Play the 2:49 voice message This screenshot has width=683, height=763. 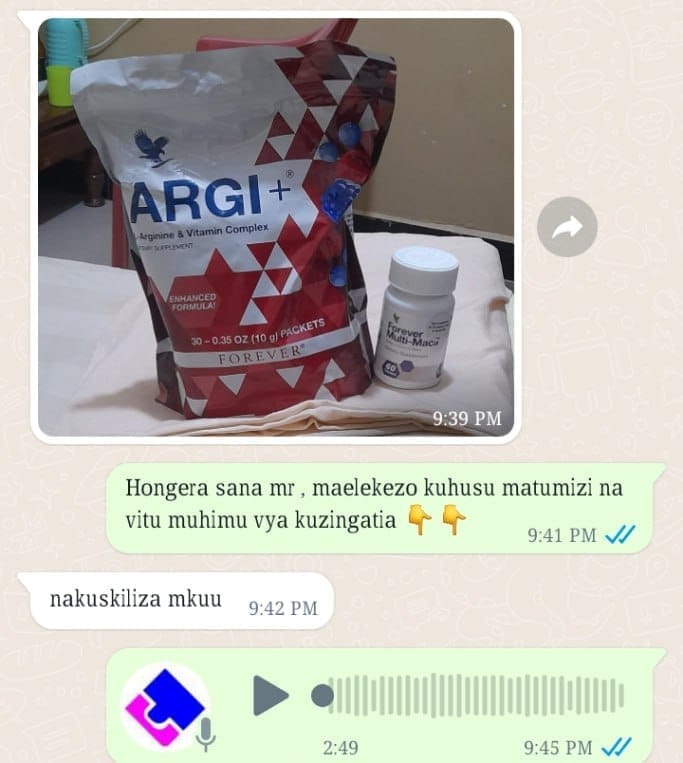pyautogui.click(x=269, y=695)
